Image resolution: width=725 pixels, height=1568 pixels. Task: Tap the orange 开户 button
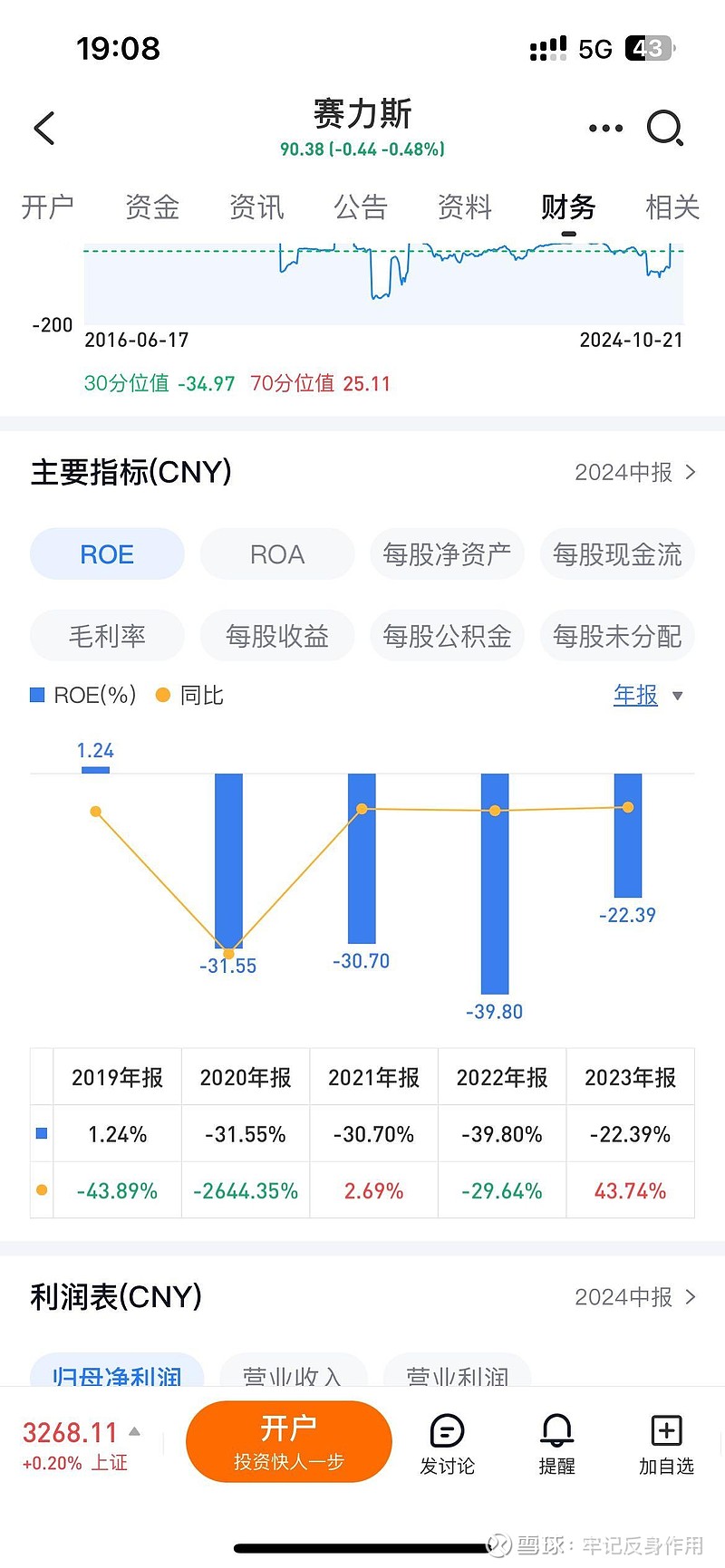pyautogui.click(x=289, y=1441)
